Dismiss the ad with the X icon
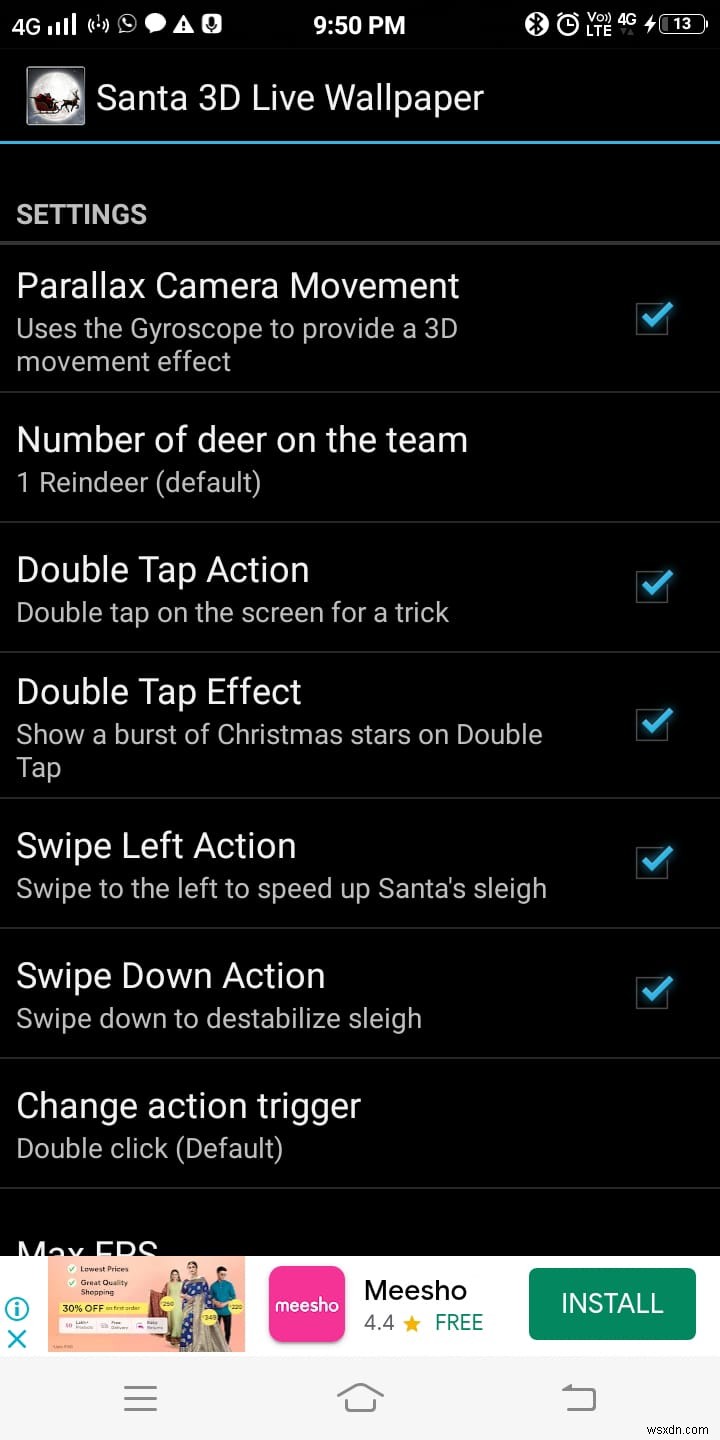Image resolution: width=720 pixels, height=1440 pixels. pyautogui.click(x=17, y=1340)
